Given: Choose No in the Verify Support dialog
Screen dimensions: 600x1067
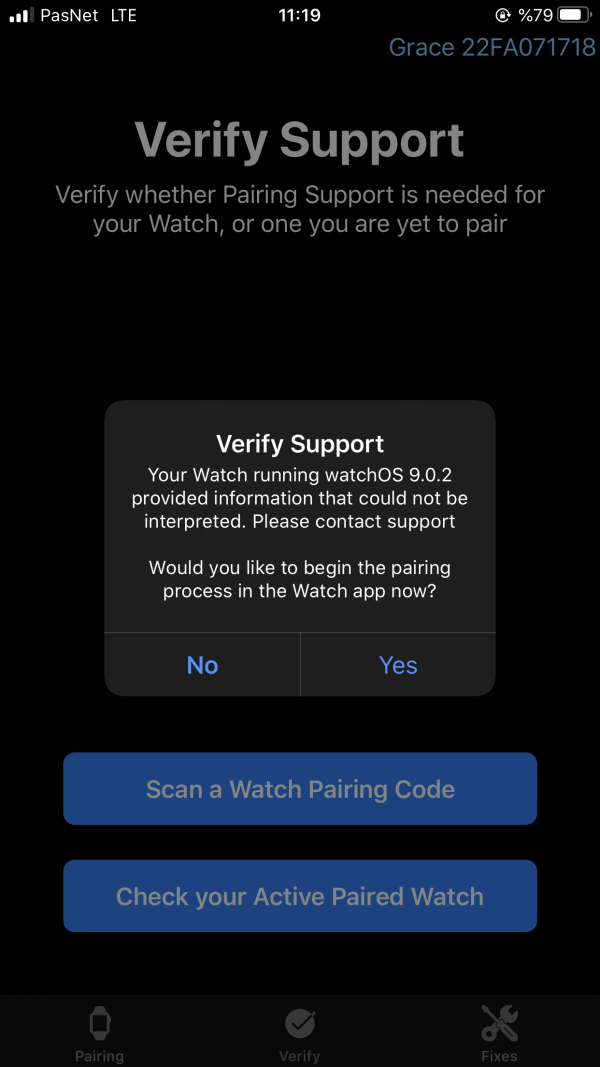Looking at the screenshot, I should [x=202, y=665].
